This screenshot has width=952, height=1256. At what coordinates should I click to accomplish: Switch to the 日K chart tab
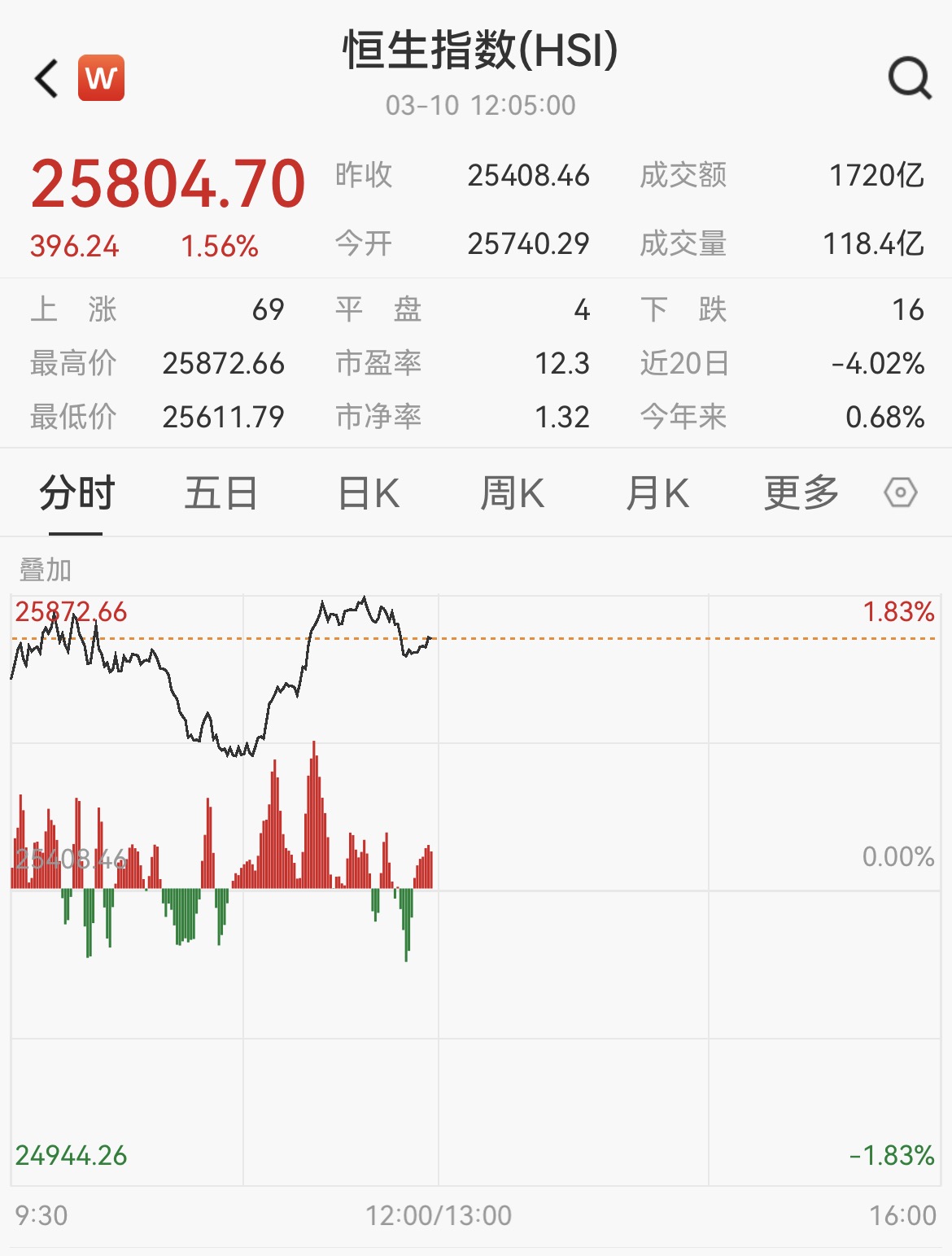(368, 493)
